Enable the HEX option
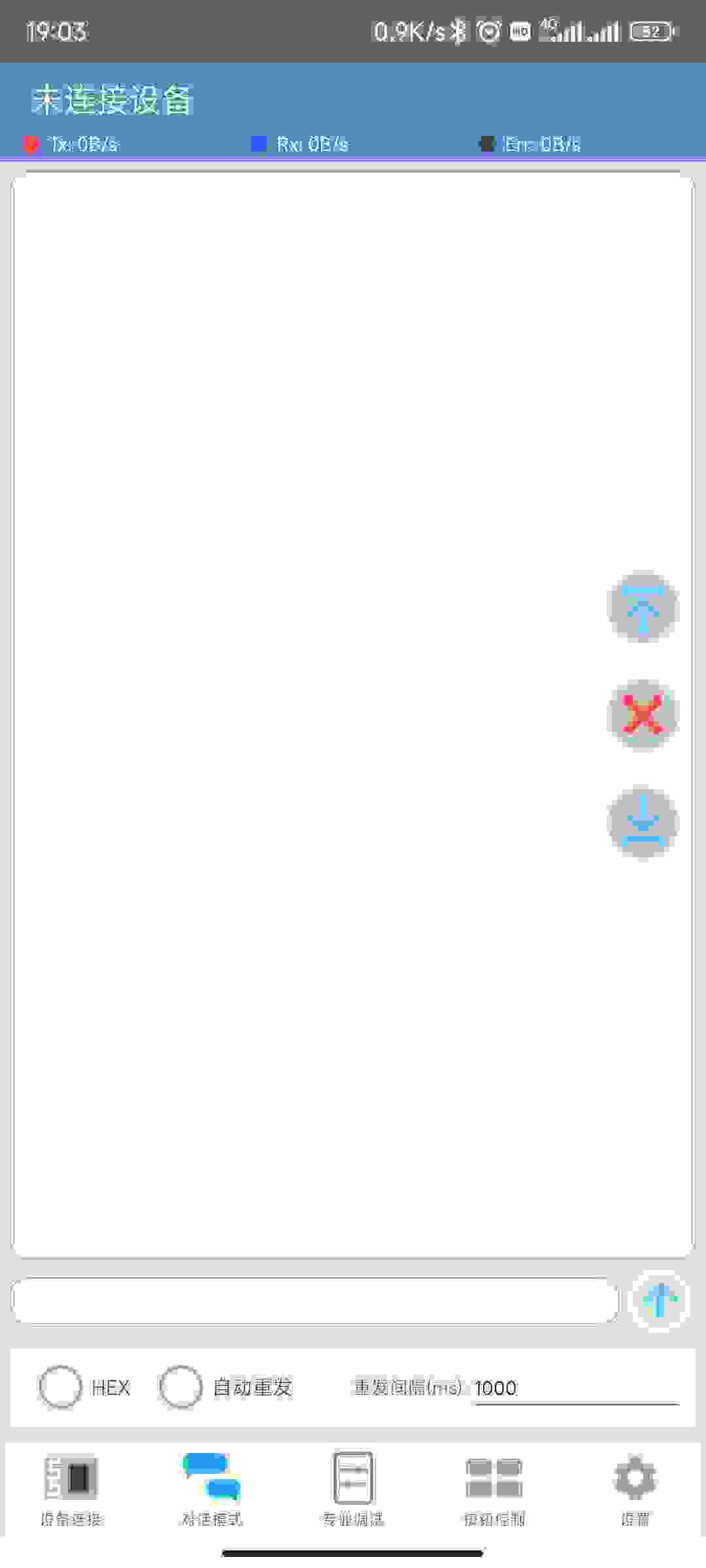This screenshot has width=706, height=1568. 61,1386
